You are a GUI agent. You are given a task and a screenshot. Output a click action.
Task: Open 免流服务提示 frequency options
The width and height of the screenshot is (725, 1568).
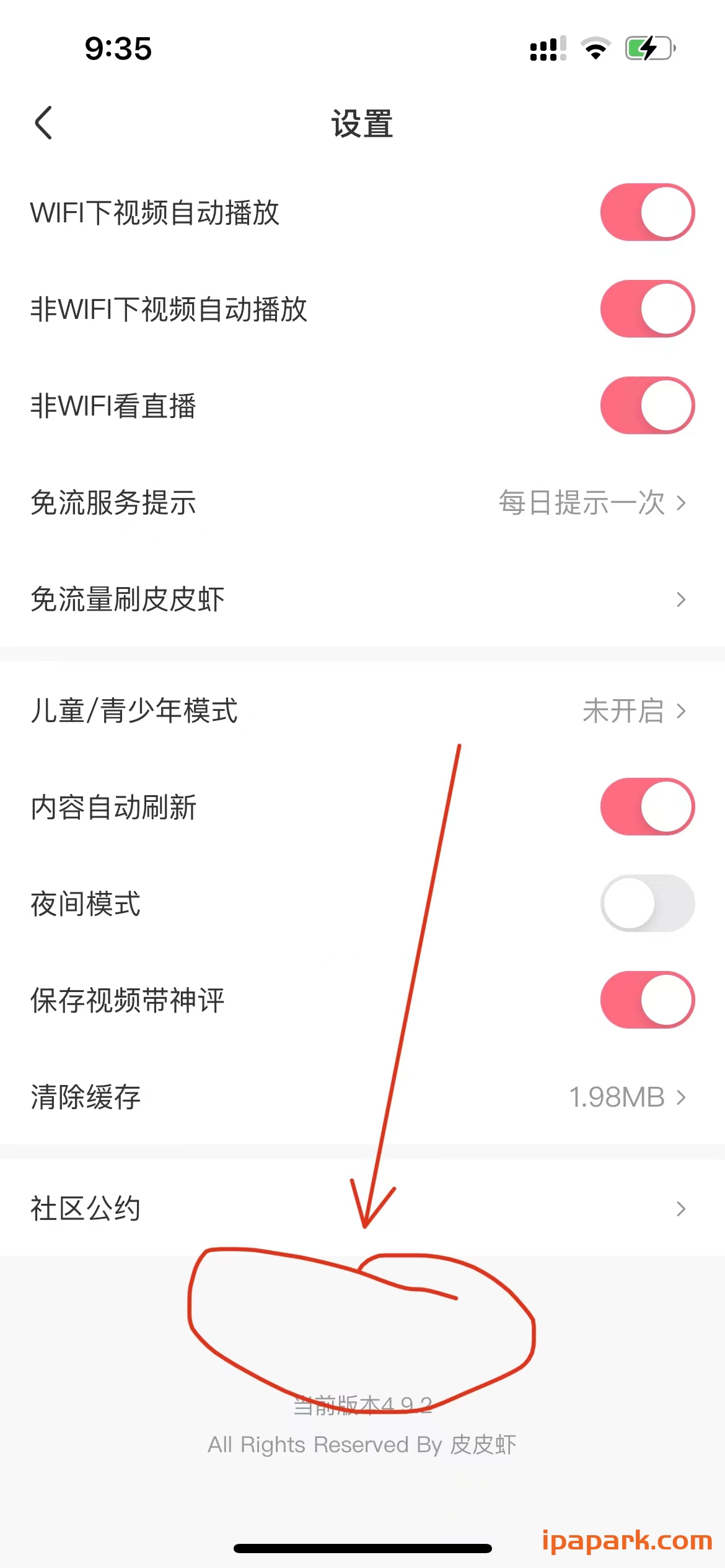(362, 503)
